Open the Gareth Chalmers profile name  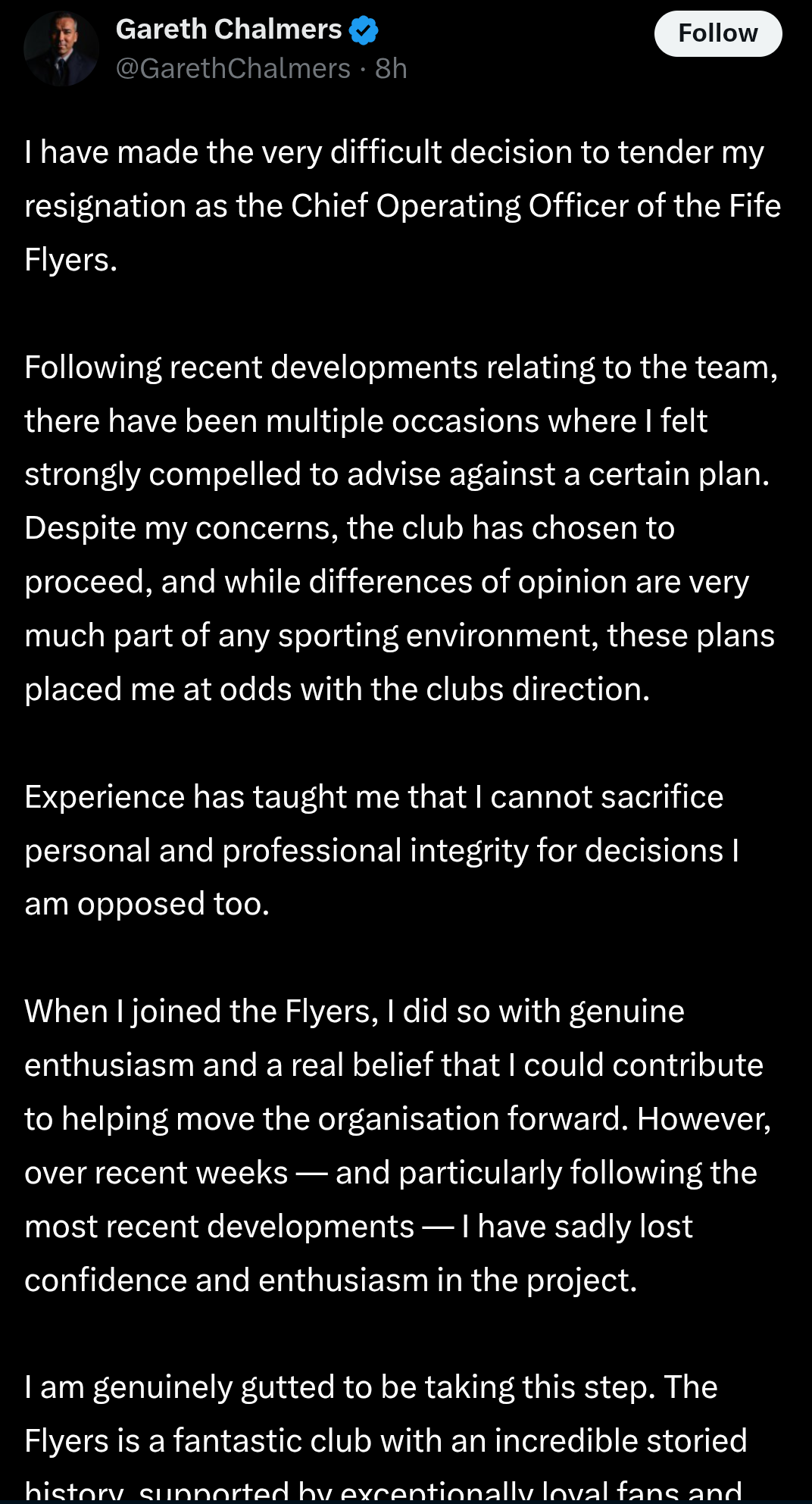click(x=229, y=29)
